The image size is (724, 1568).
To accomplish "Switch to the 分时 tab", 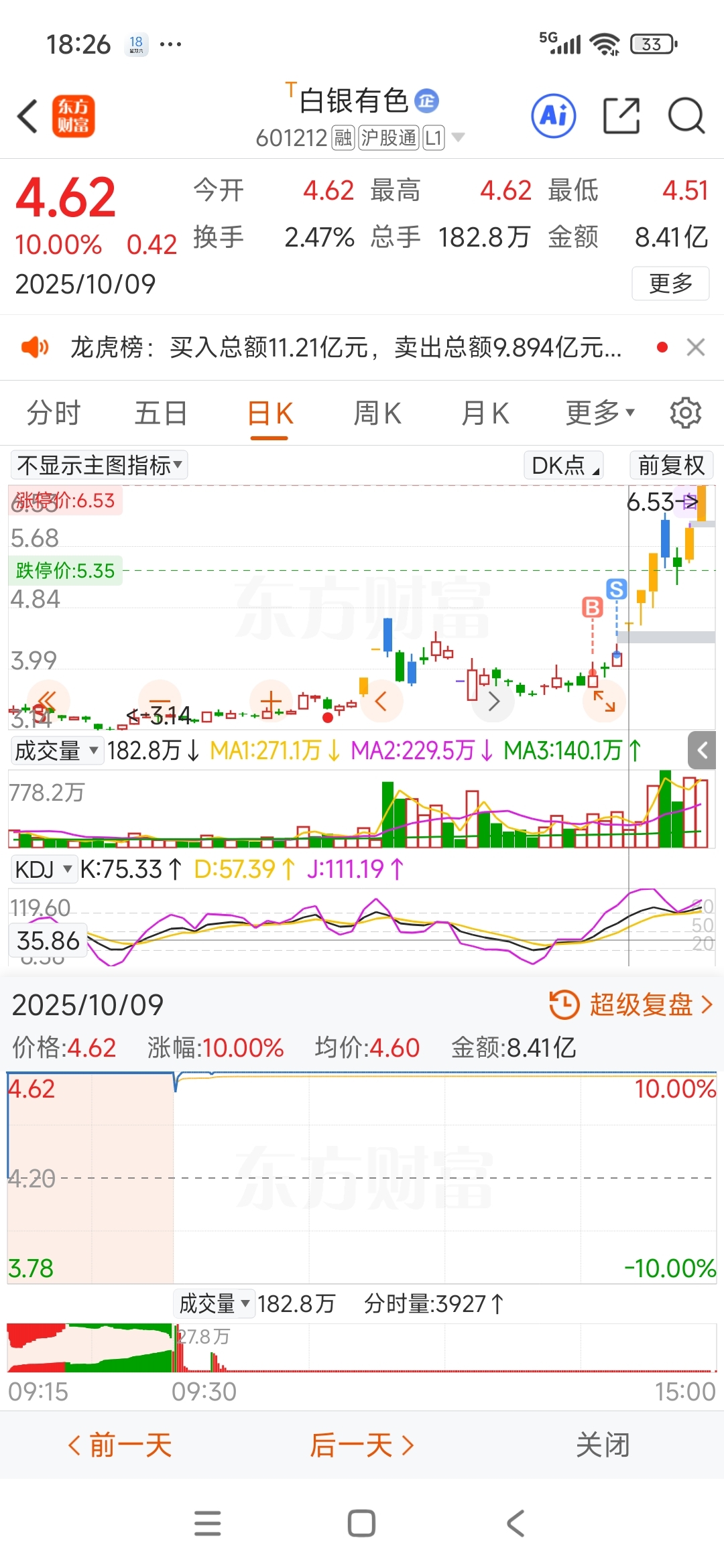I will pyautogui.click(x=54, y=413).
